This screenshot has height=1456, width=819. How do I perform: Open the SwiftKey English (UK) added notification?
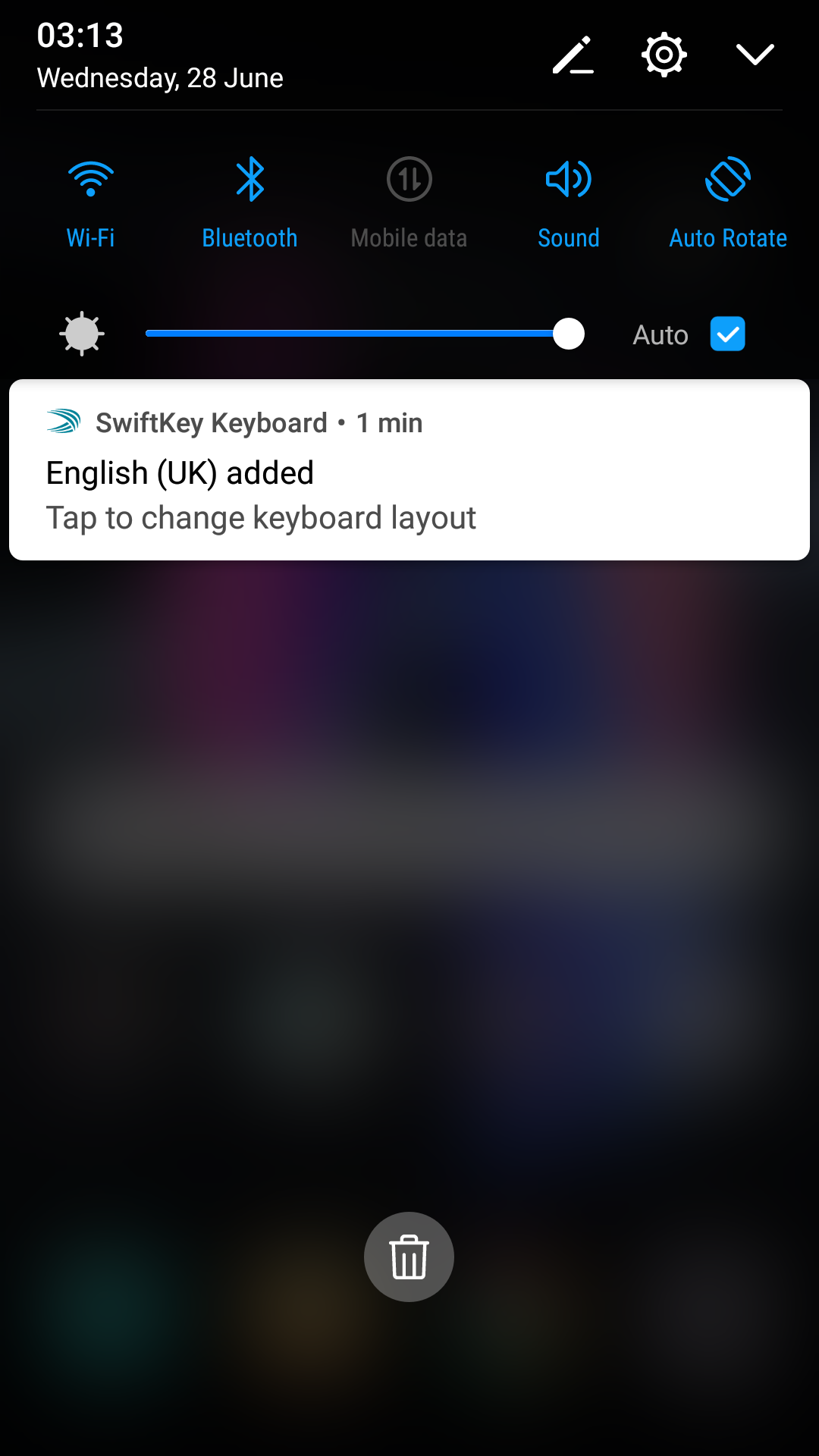tap(409, 470)
